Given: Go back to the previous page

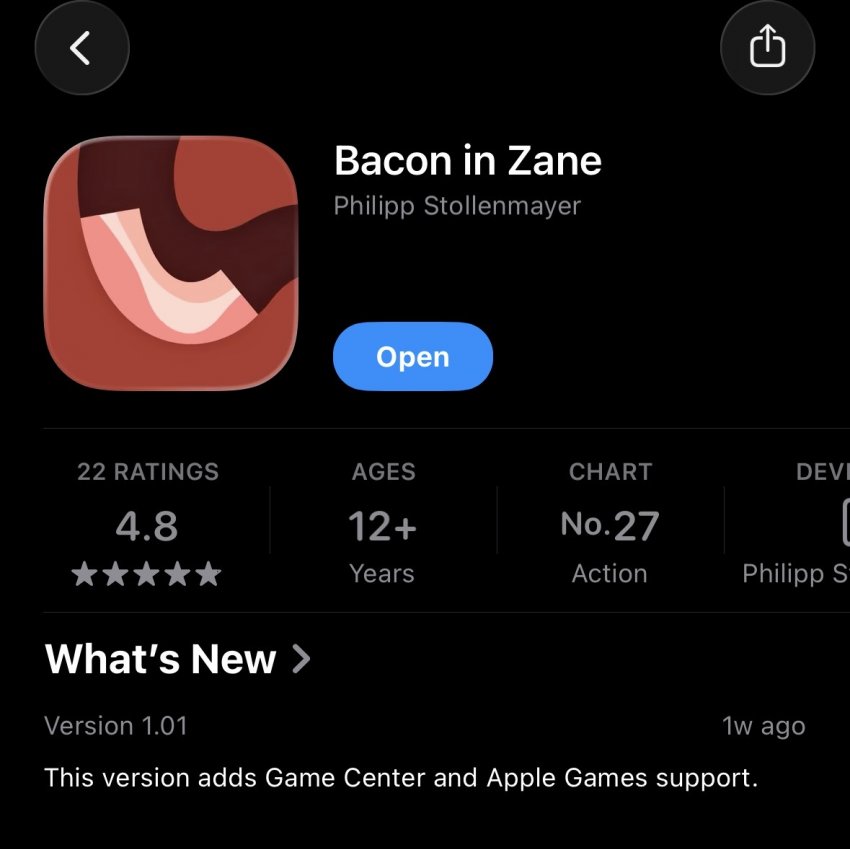Looking at the screenshot, I should coord(82,48).
